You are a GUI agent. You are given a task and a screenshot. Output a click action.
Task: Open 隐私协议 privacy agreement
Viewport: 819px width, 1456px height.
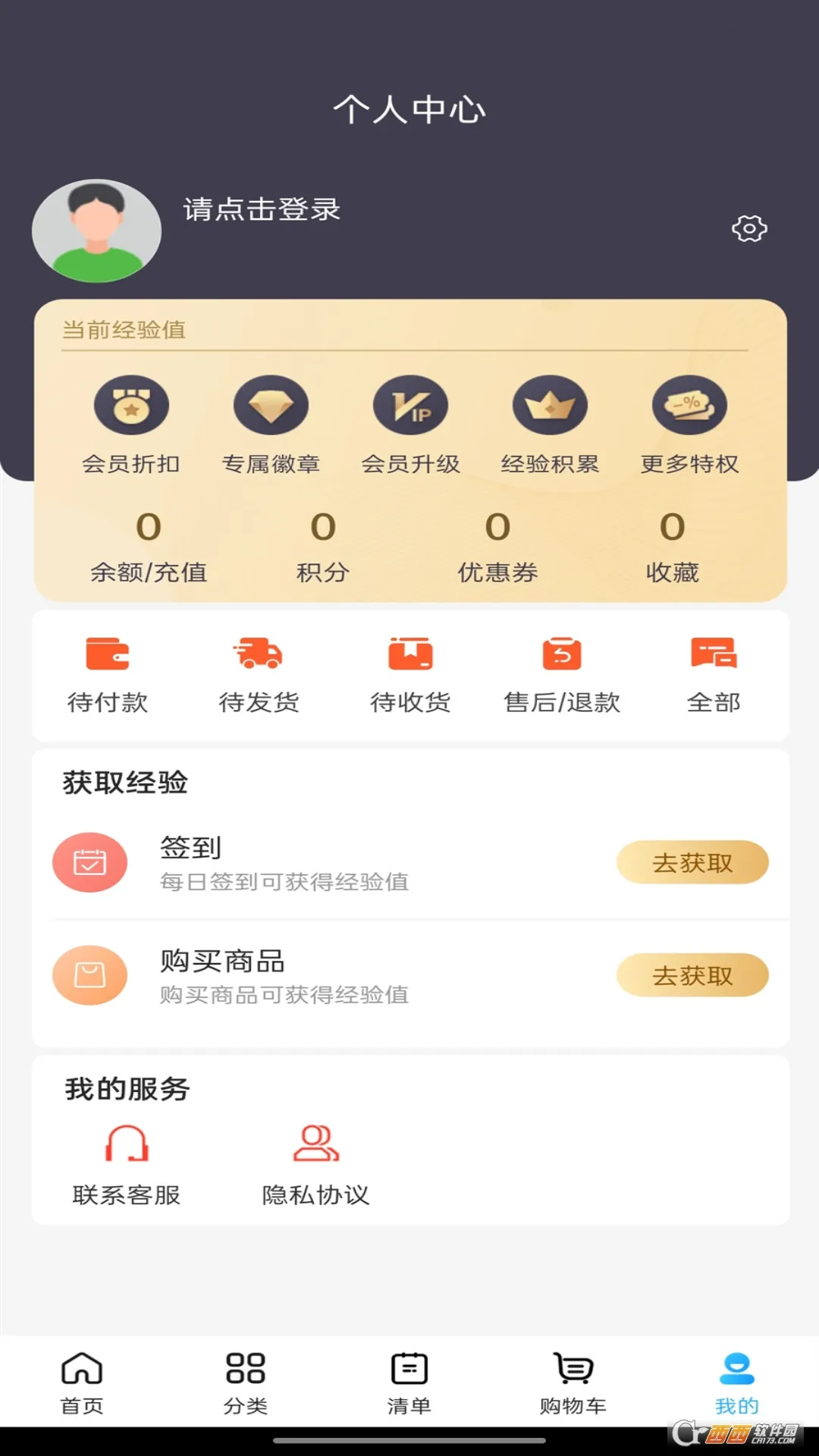pos(315,1165)
